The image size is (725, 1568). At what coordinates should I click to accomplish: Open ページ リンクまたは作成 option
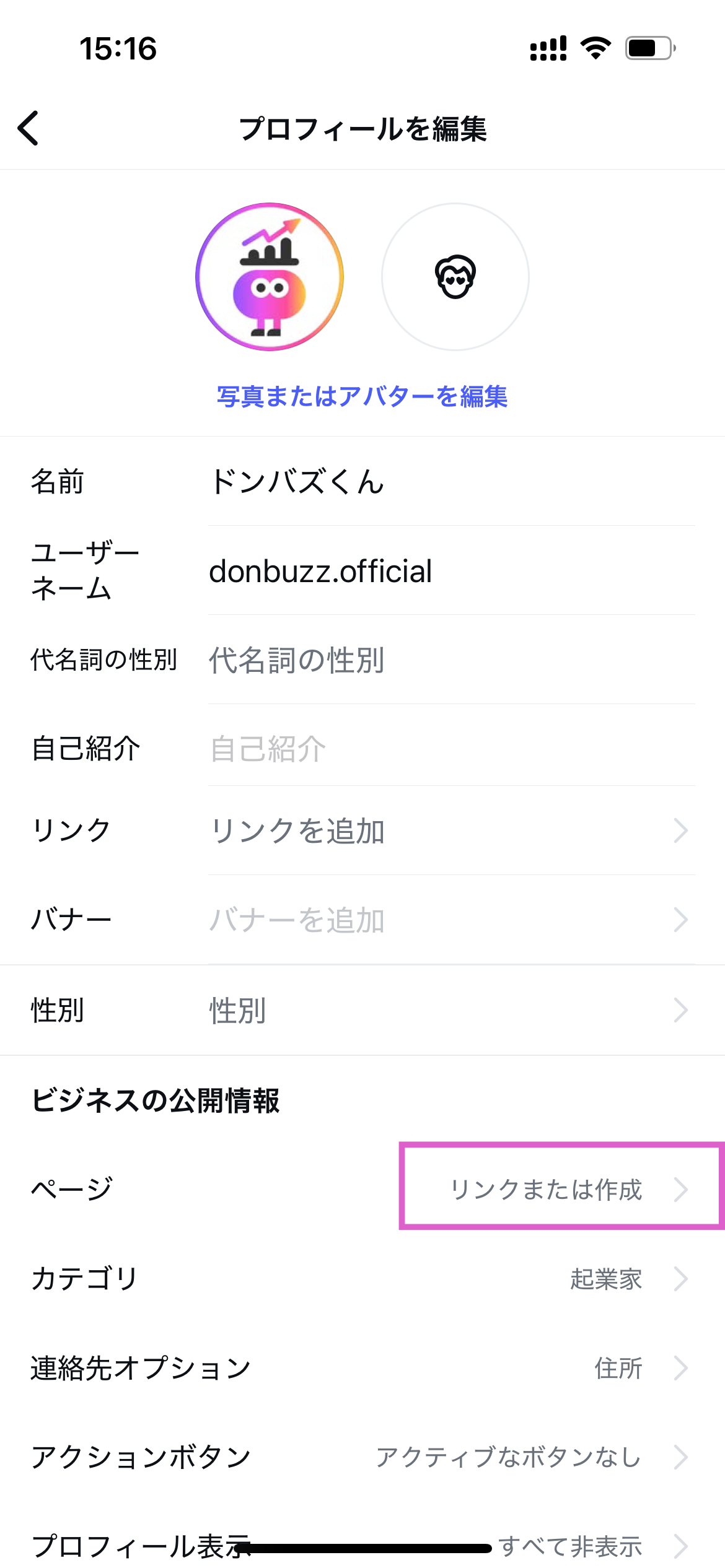561,1190
